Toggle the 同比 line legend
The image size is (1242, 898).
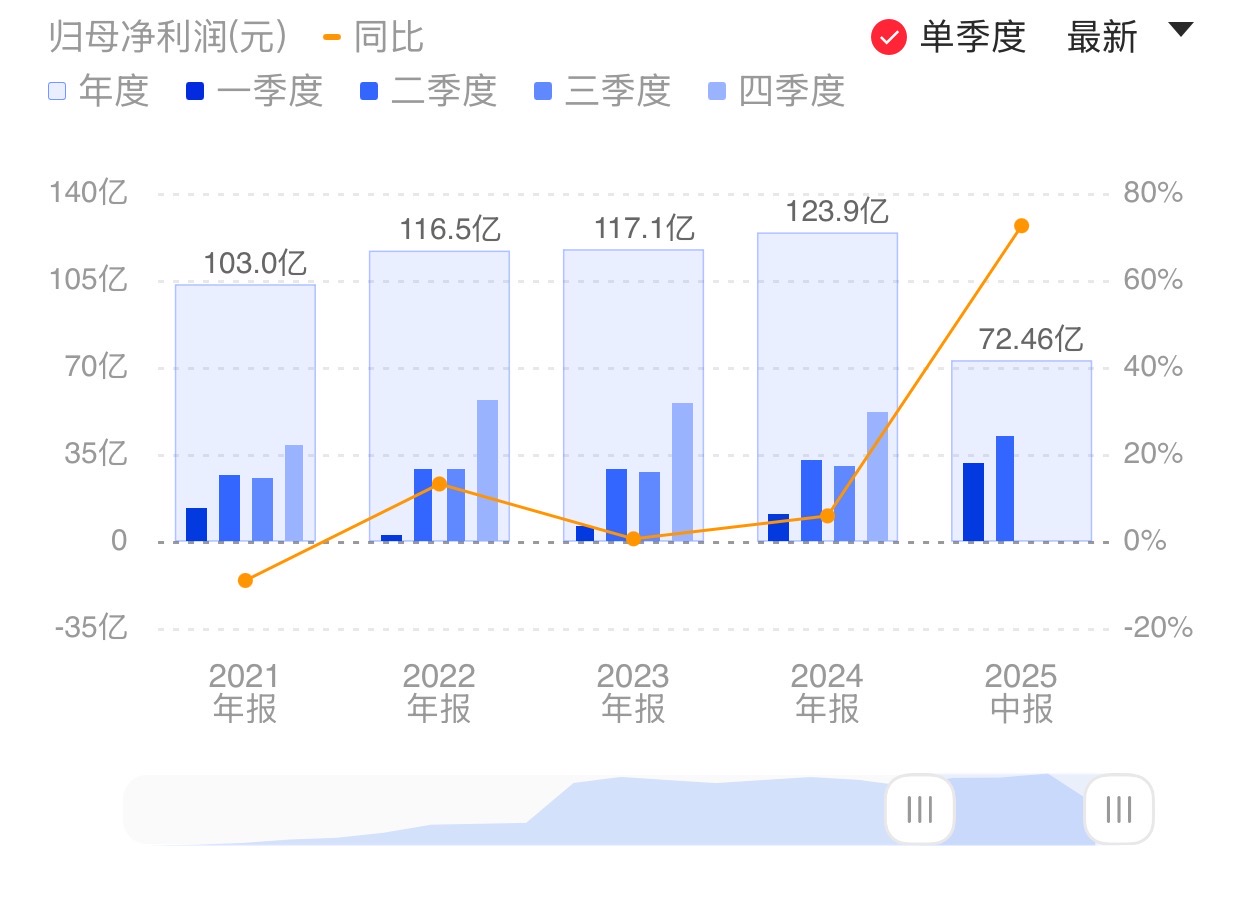click(373, 38)
